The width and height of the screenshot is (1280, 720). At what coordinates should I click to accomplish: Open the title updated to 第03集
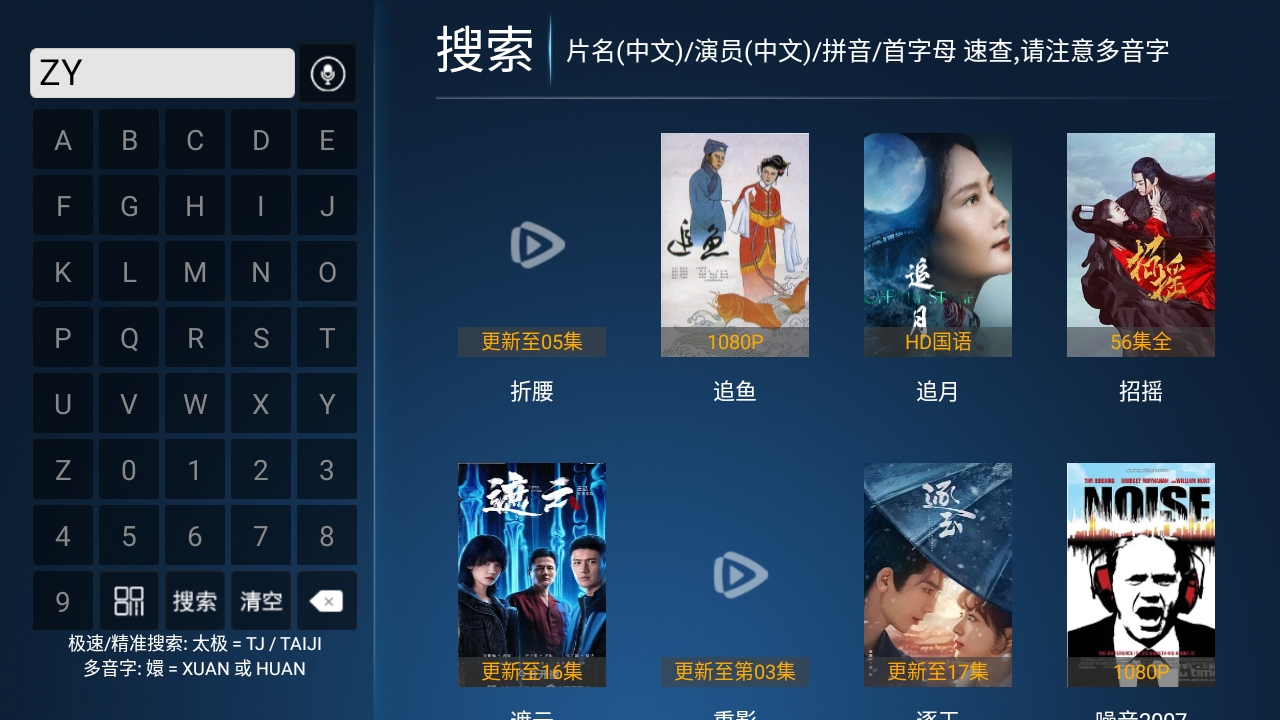point(735,575)
